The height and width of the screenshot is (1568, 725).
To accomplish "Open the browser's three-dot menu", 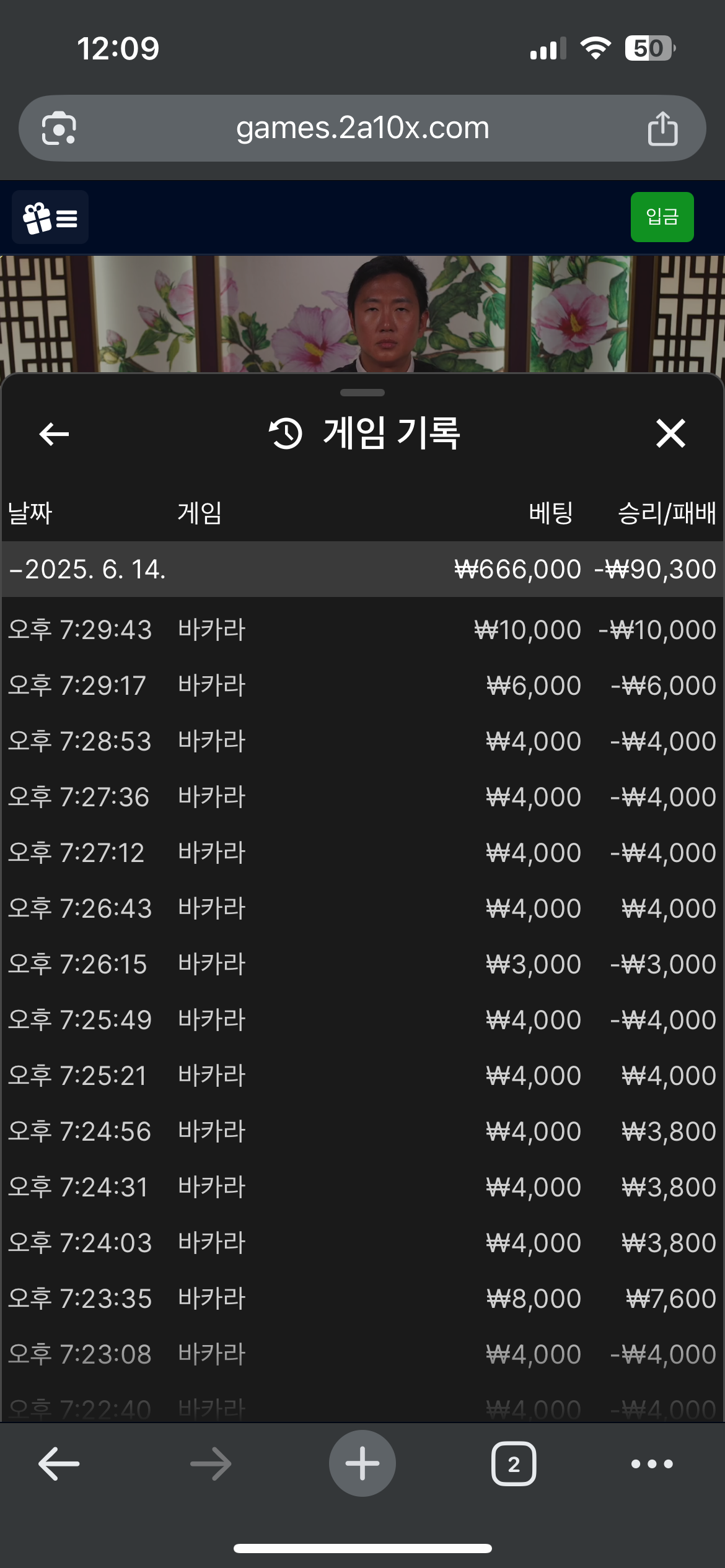I will pyautogui.click(x=652, y=1464).
